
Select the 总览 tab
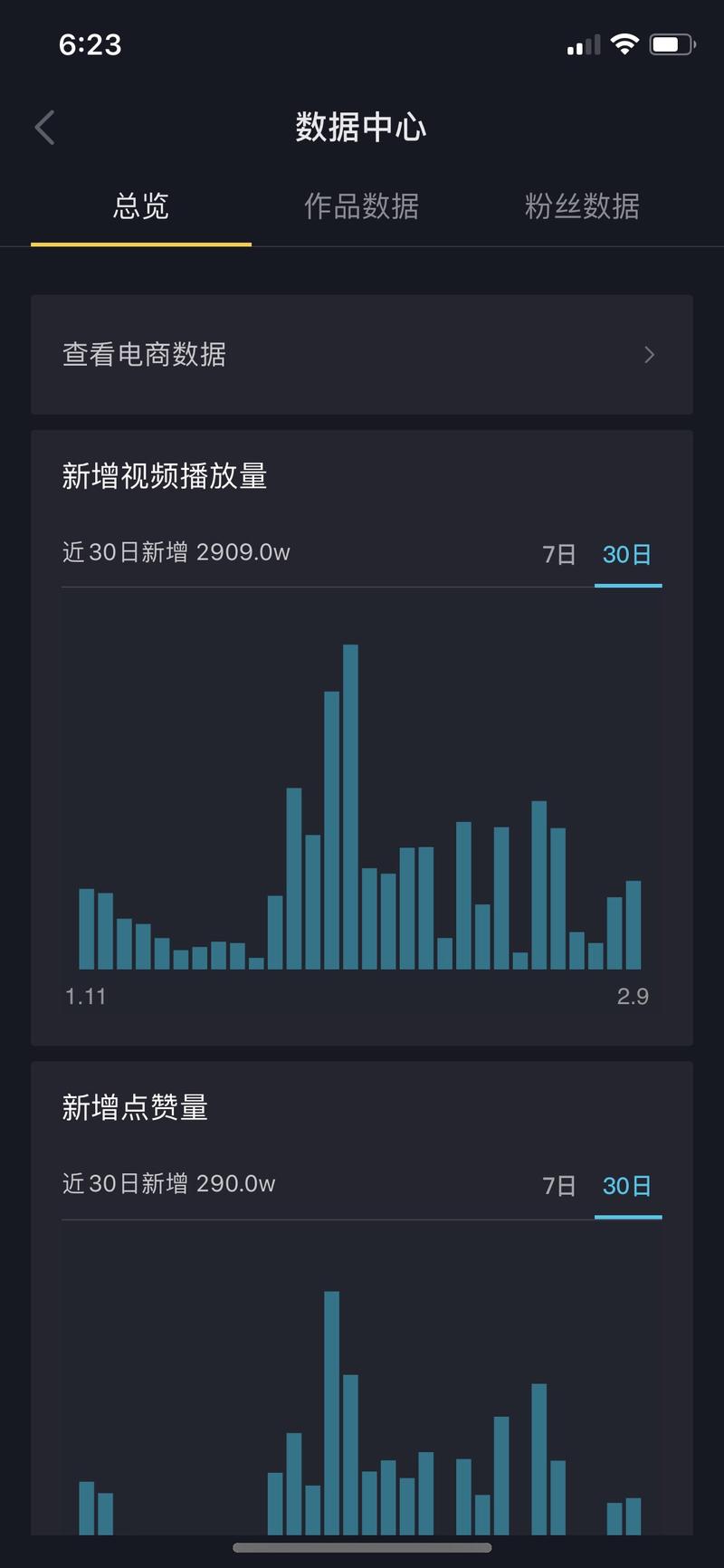[140, 207]
